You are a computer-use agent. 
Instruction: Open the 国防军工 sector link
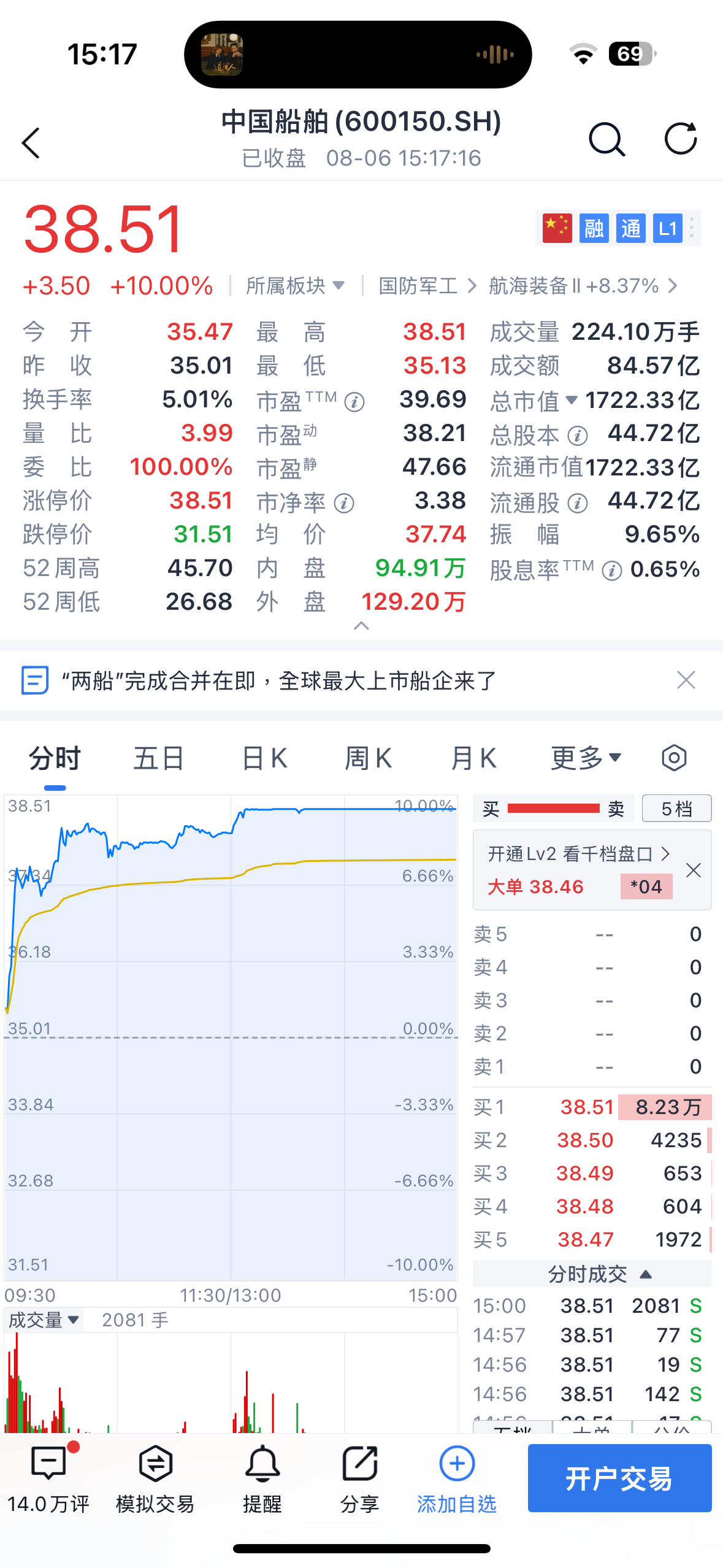click(426, 286)
